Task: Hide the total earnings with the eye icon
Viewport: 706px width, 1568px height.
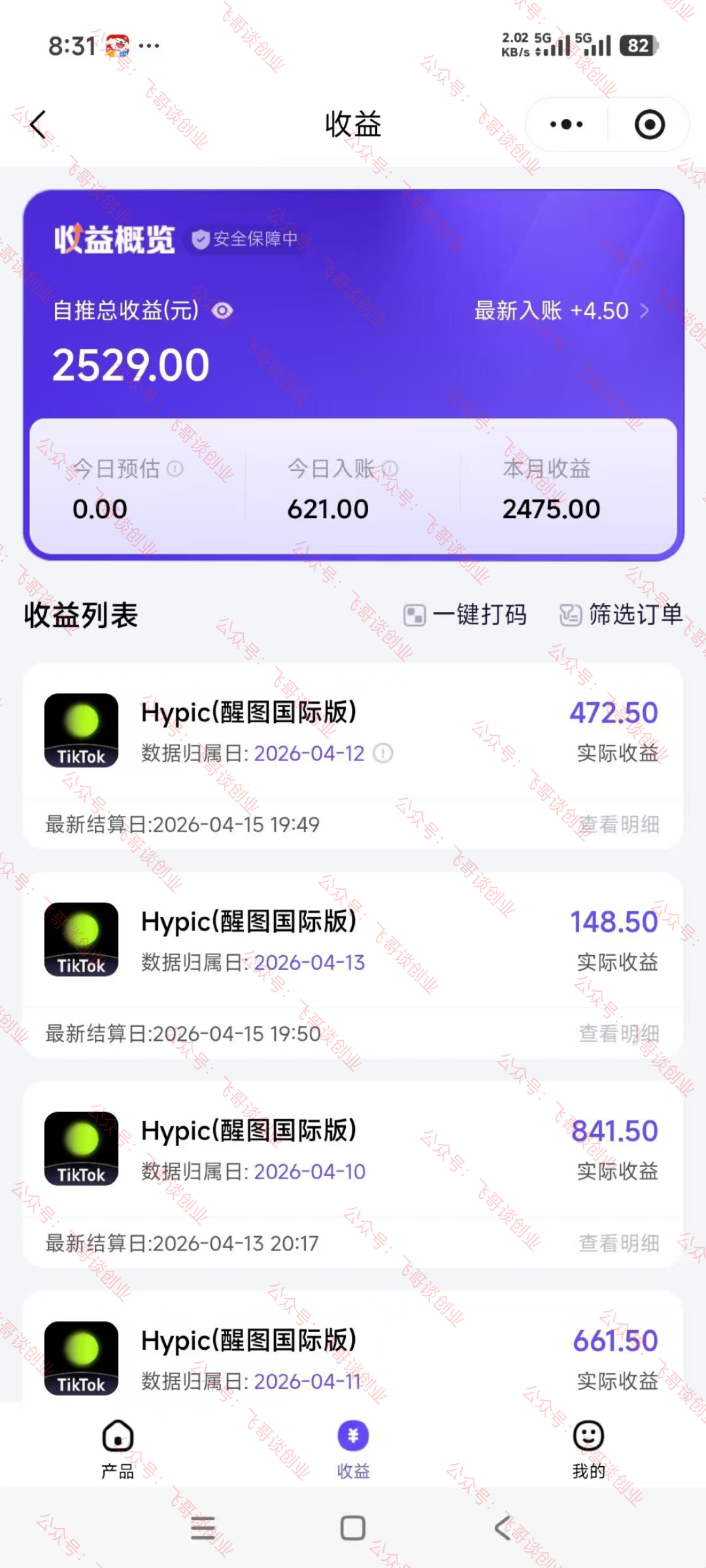Action: 222,311
